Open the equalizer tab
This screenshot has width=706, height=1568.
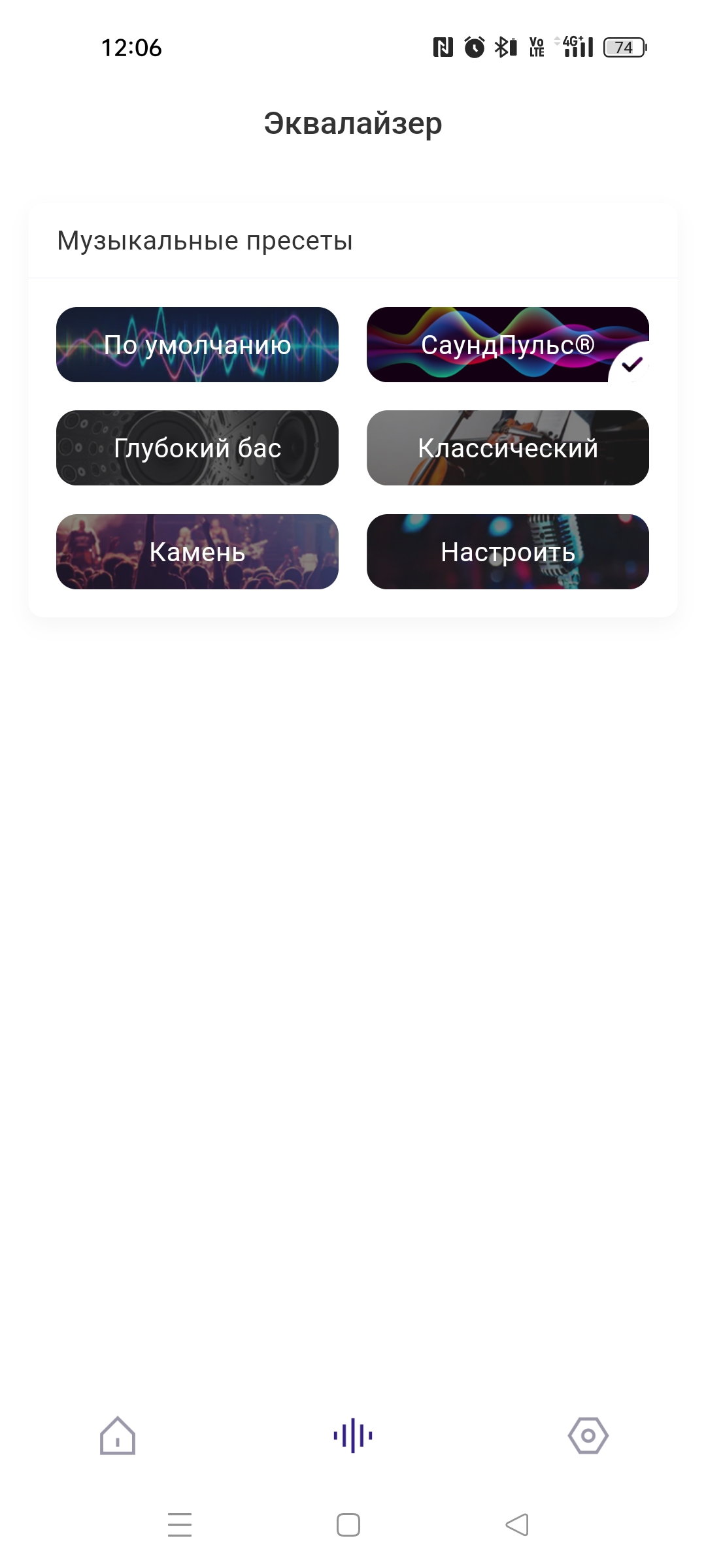(x=353, y=1435)
